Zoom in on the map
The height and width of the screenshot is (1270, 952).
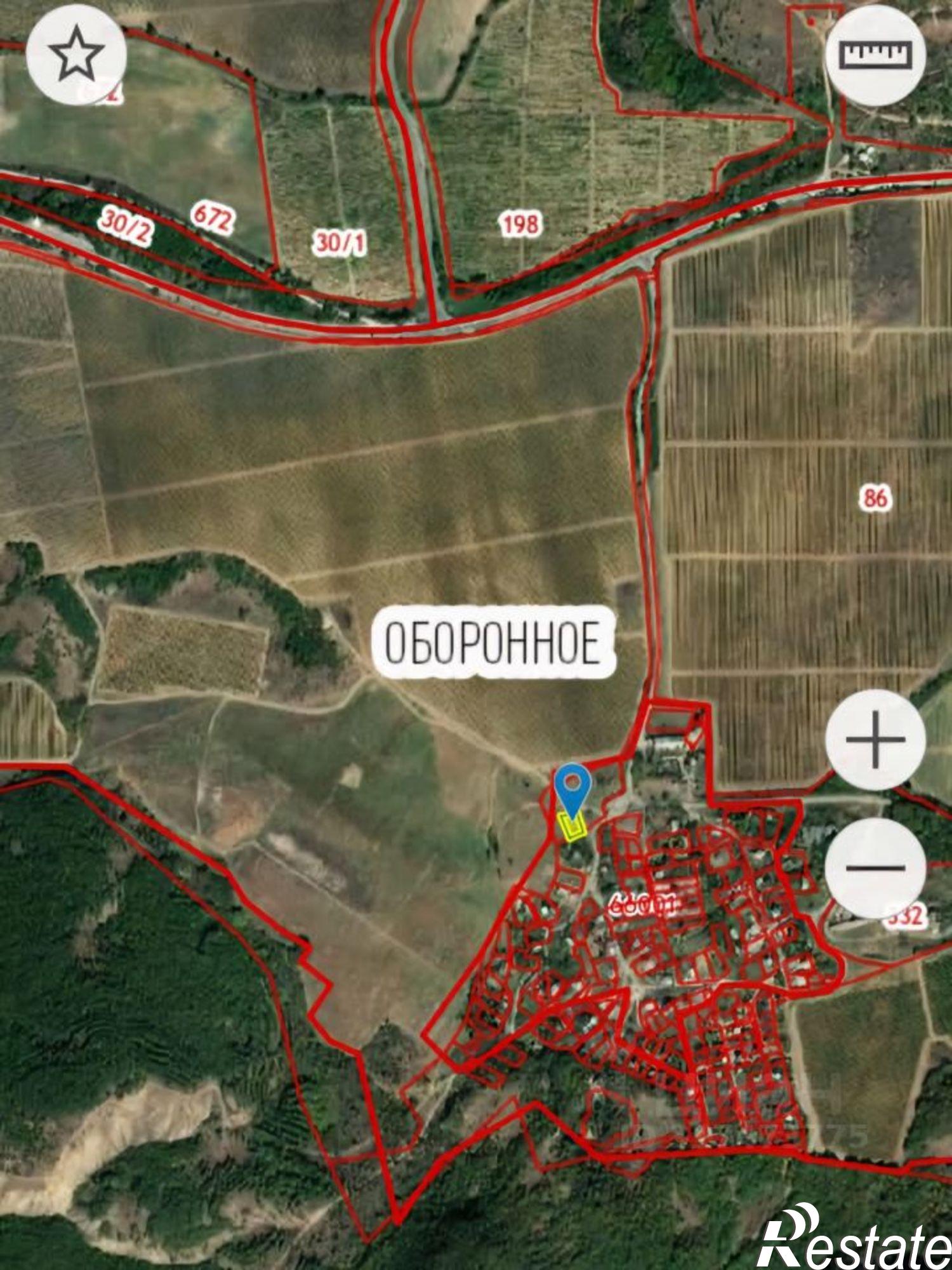pyautogui.click(x=875, y=740)
